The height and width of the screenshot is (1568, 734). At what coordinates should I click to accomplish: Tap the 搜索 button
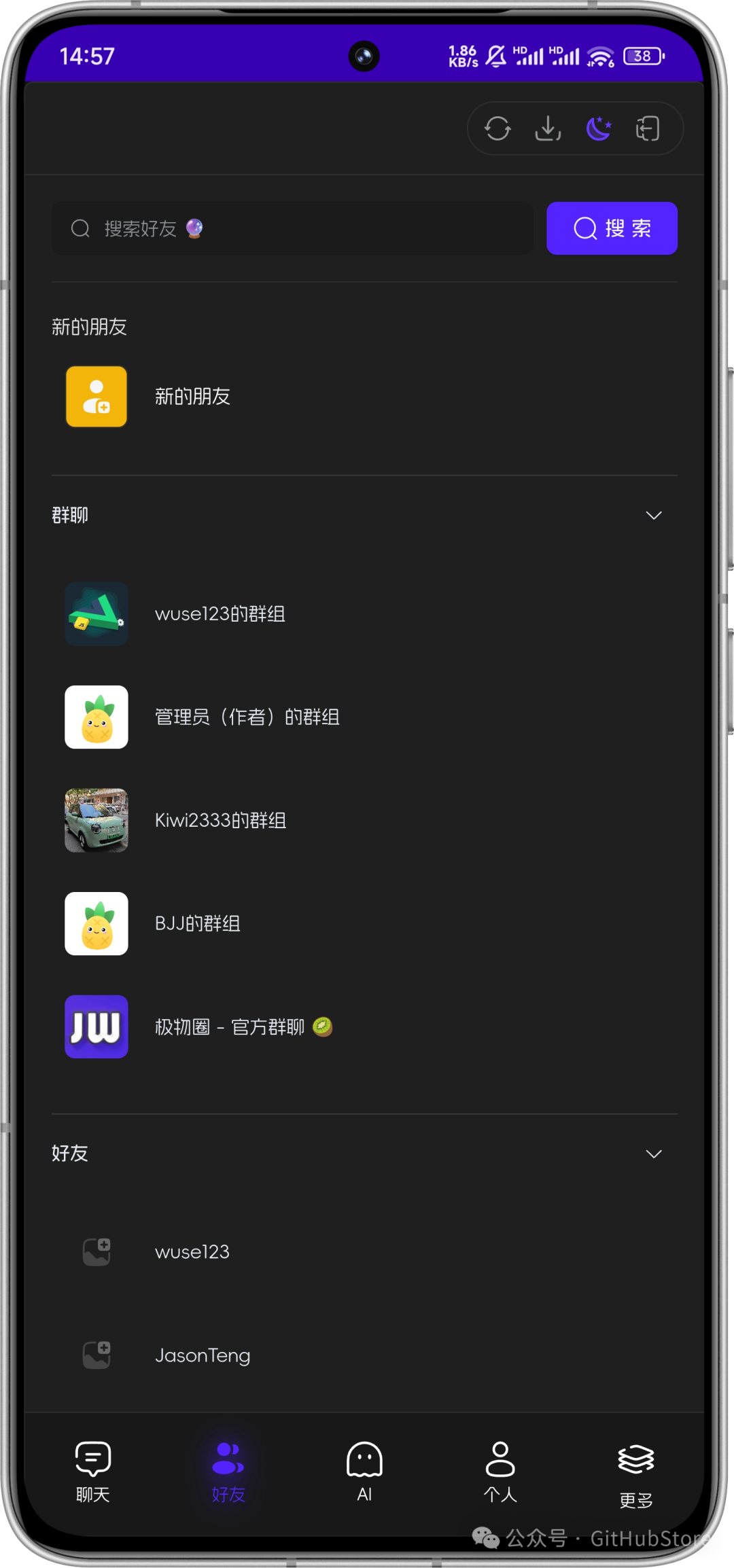[x=612, y=228]
